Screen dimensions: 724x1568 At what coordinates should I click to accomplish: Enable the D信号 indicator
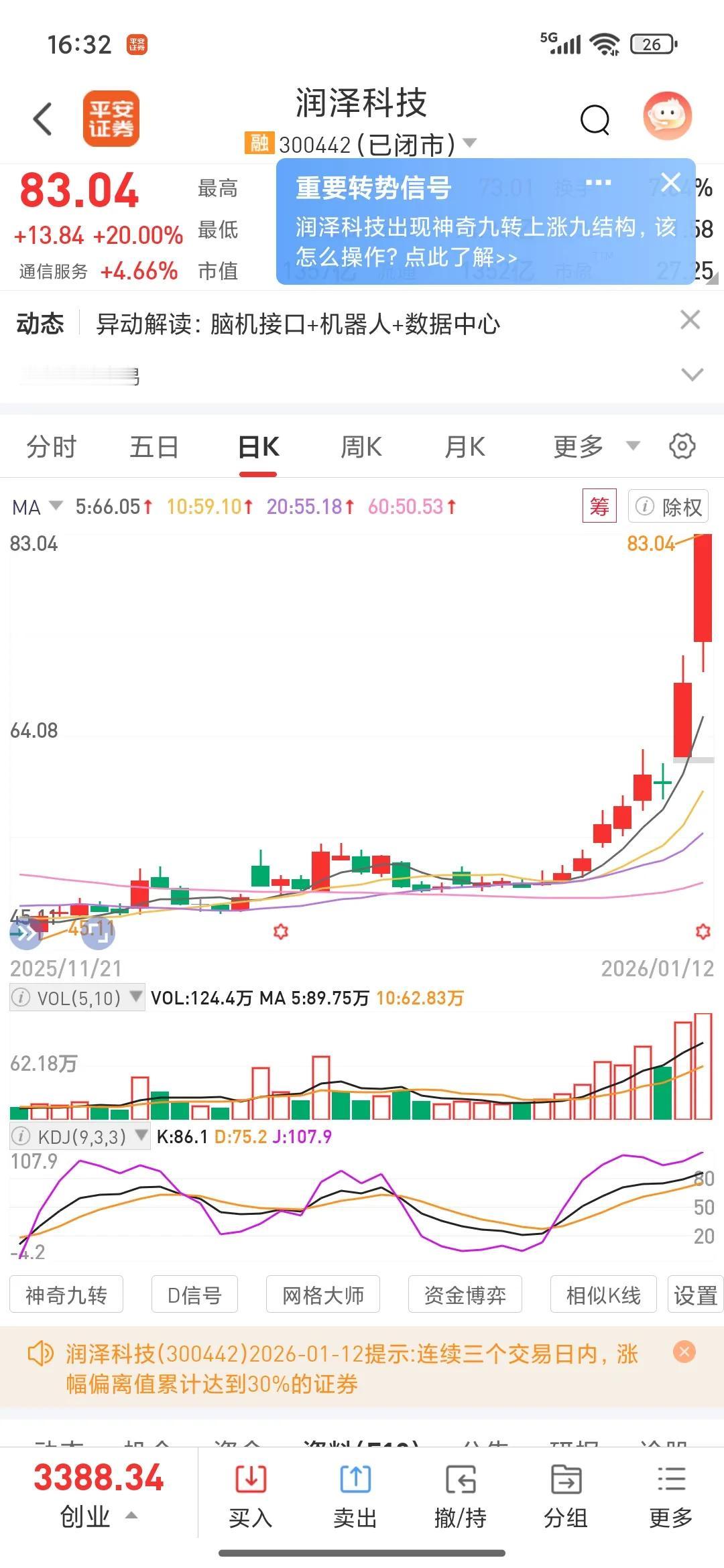194,1294
